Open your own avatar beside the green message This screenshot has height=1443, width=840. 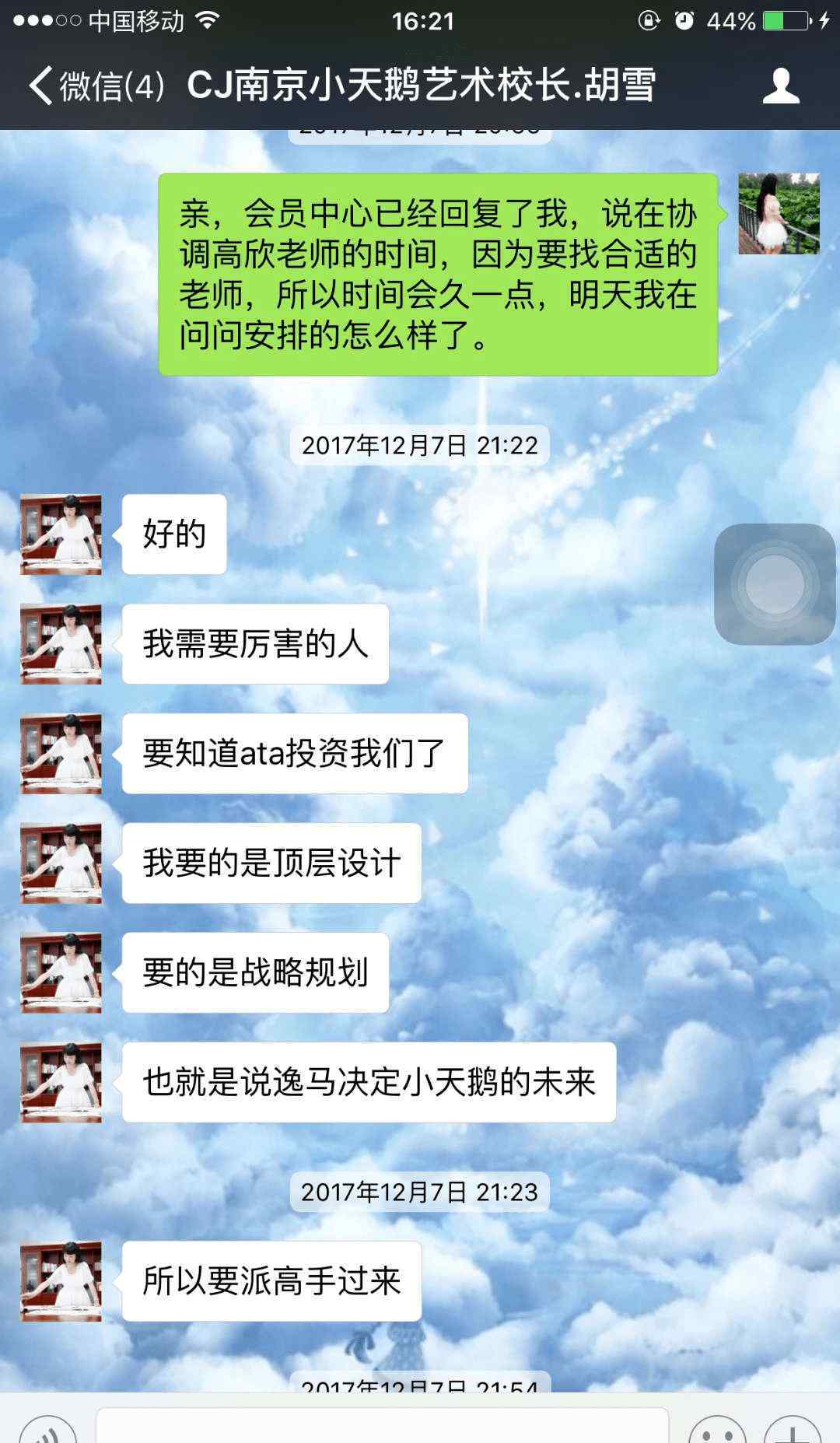779,214
